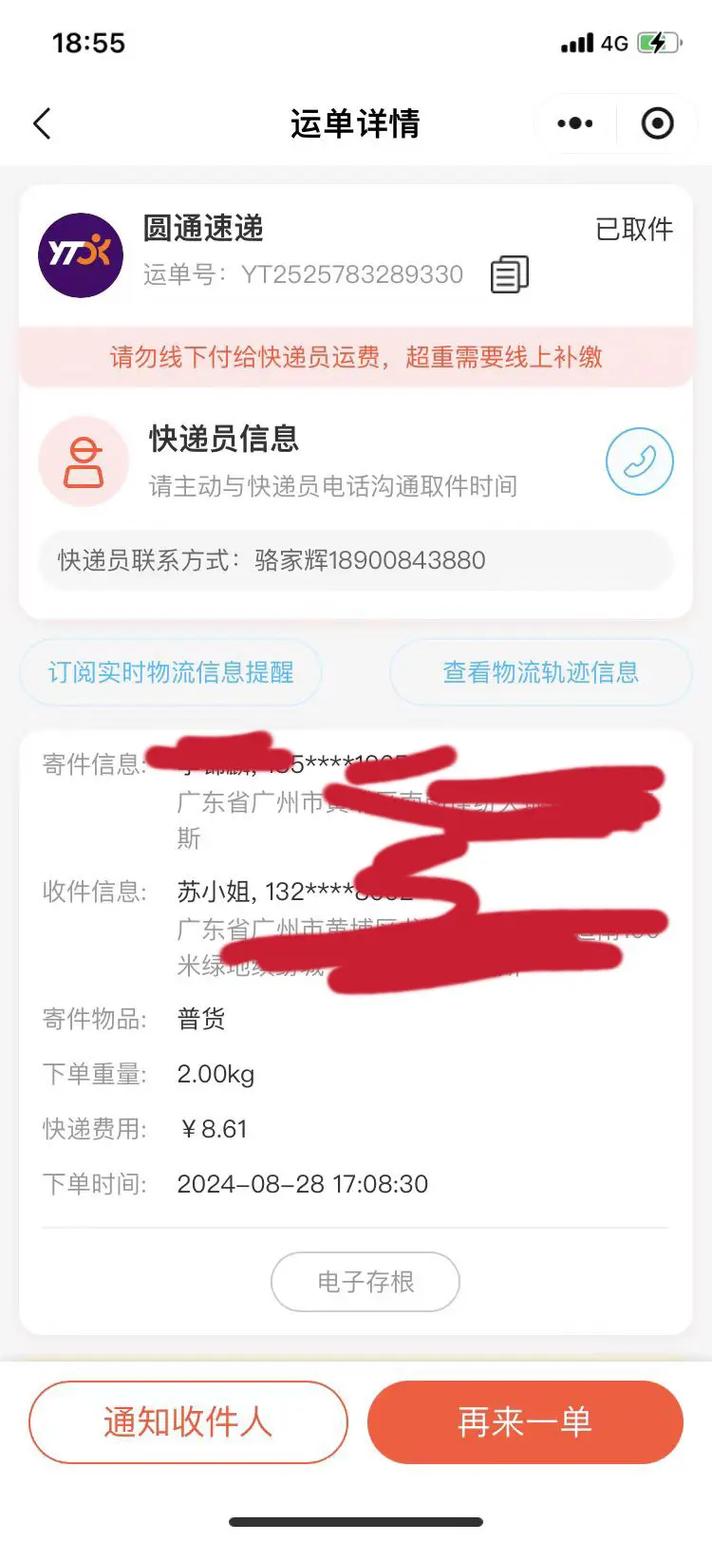Copy the waybill number YT2525783289330
Screen dimensions: 712x1542
tap(509, 274)
